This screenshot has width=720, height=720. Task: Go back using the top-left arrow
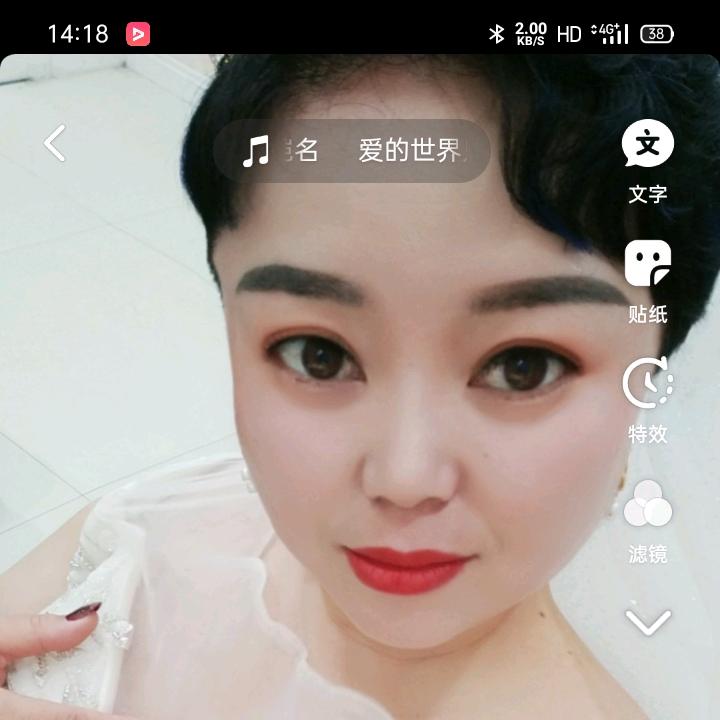(55, 144)
